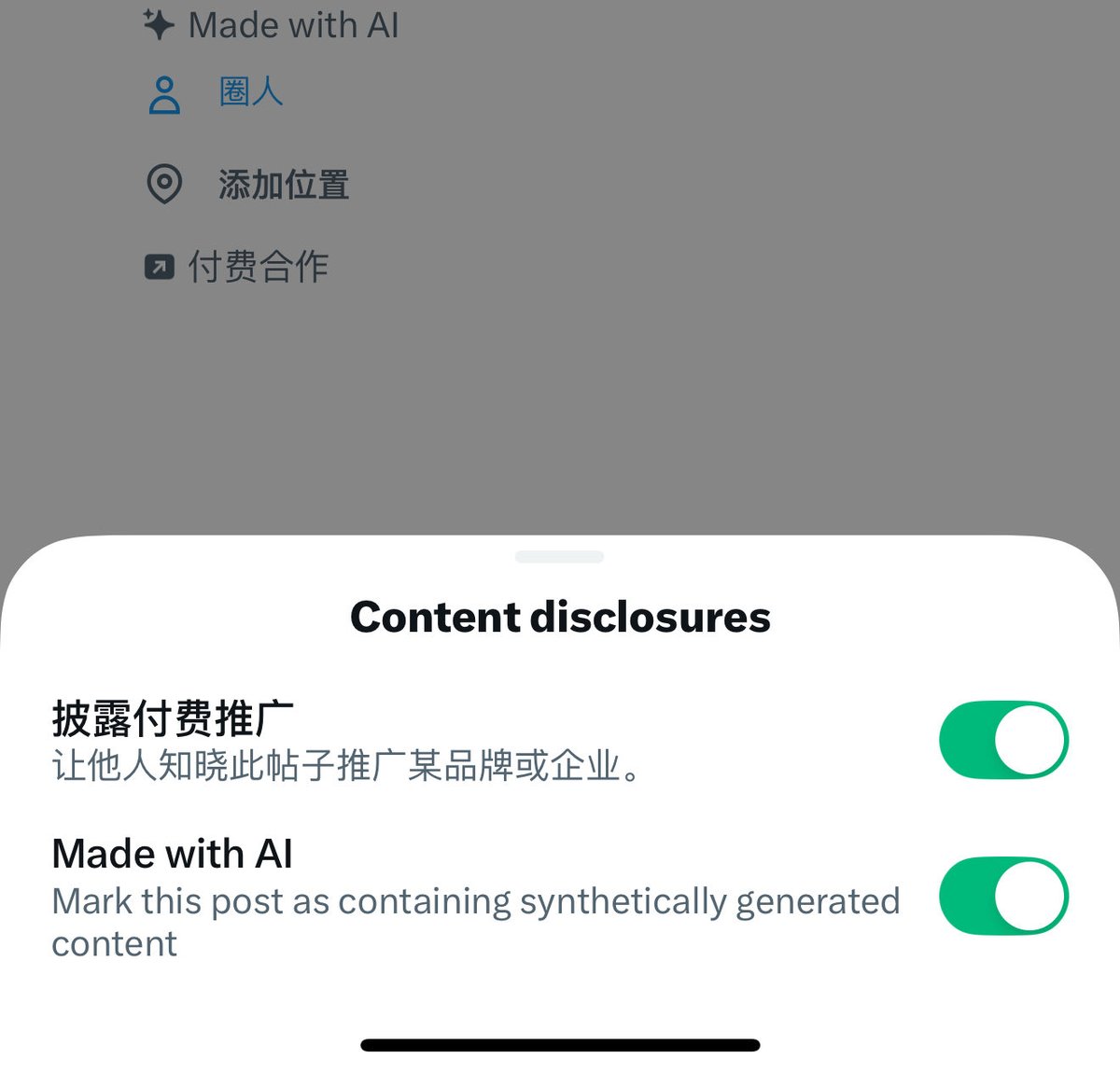
Task: Tap the sheet's drag handle
Action: 559,557
